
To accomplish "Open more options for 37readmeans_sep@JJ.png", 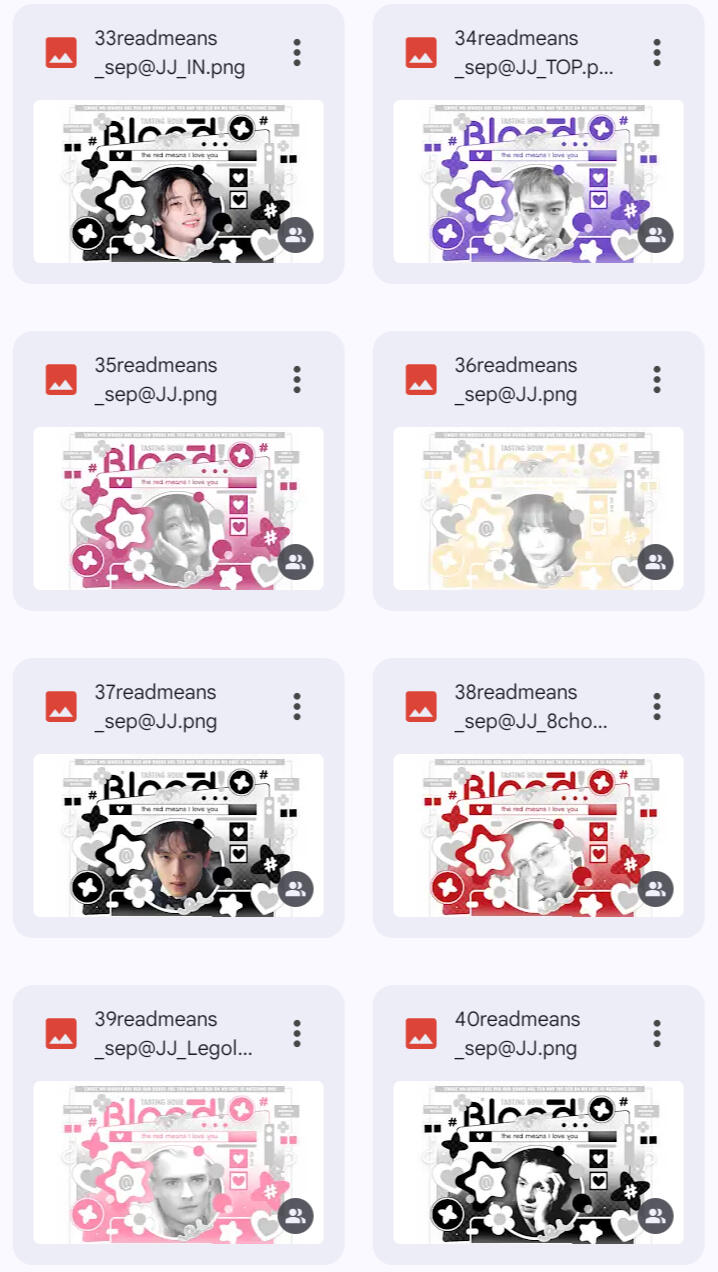I will click(297, 707).
